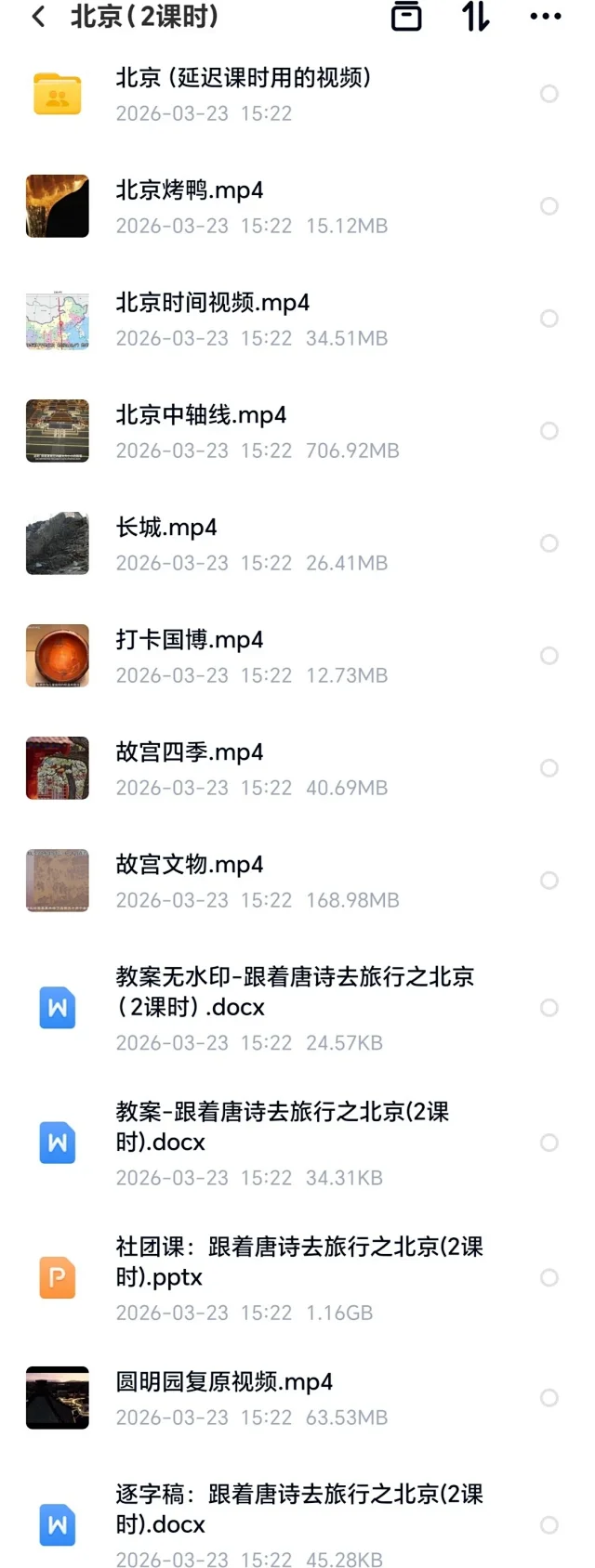
Task: Open the 逐字稿 docx document
Action: [297, 1524]
